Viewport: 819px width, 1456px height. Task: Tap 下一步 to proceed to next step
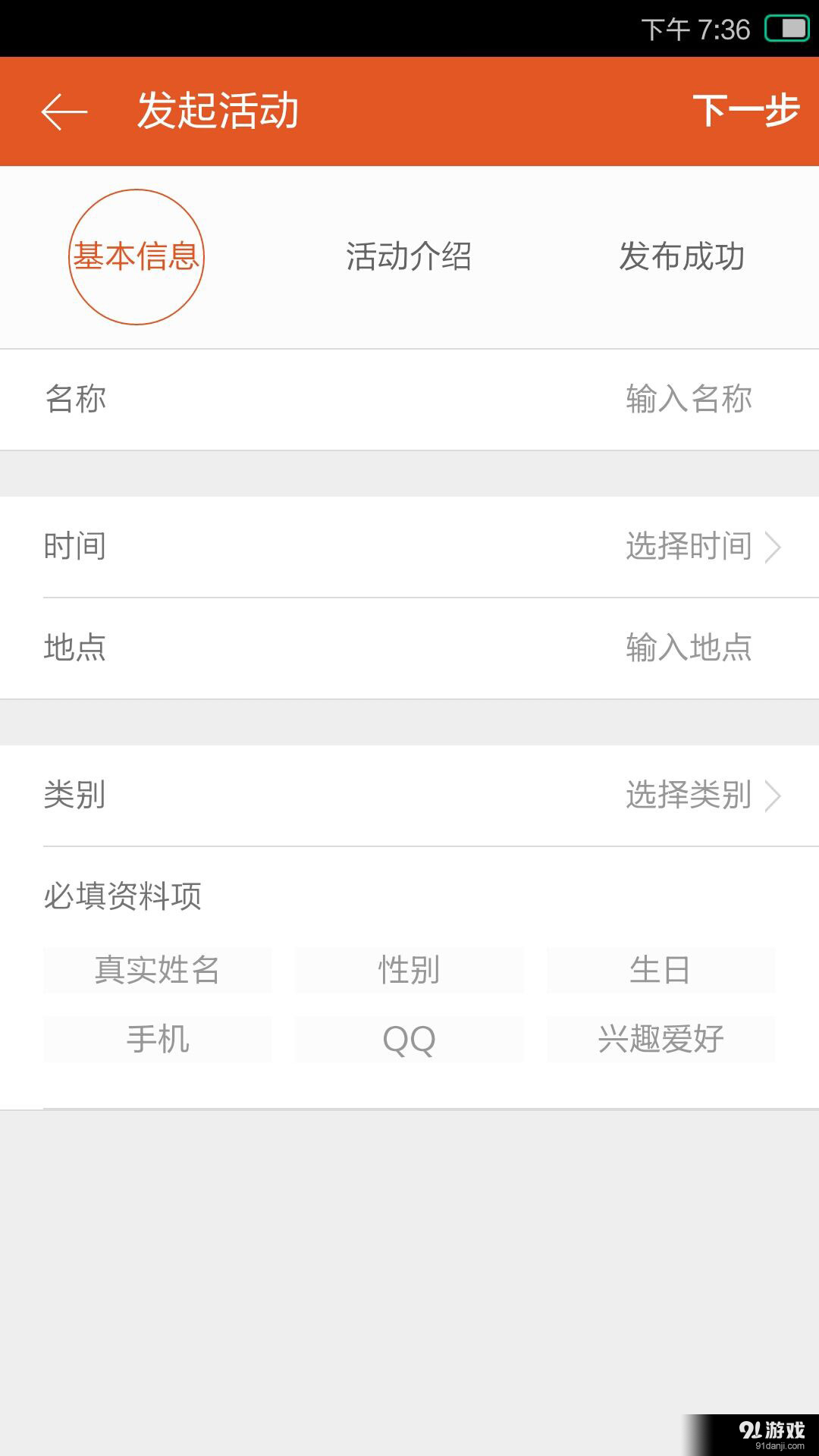[747, 111]
